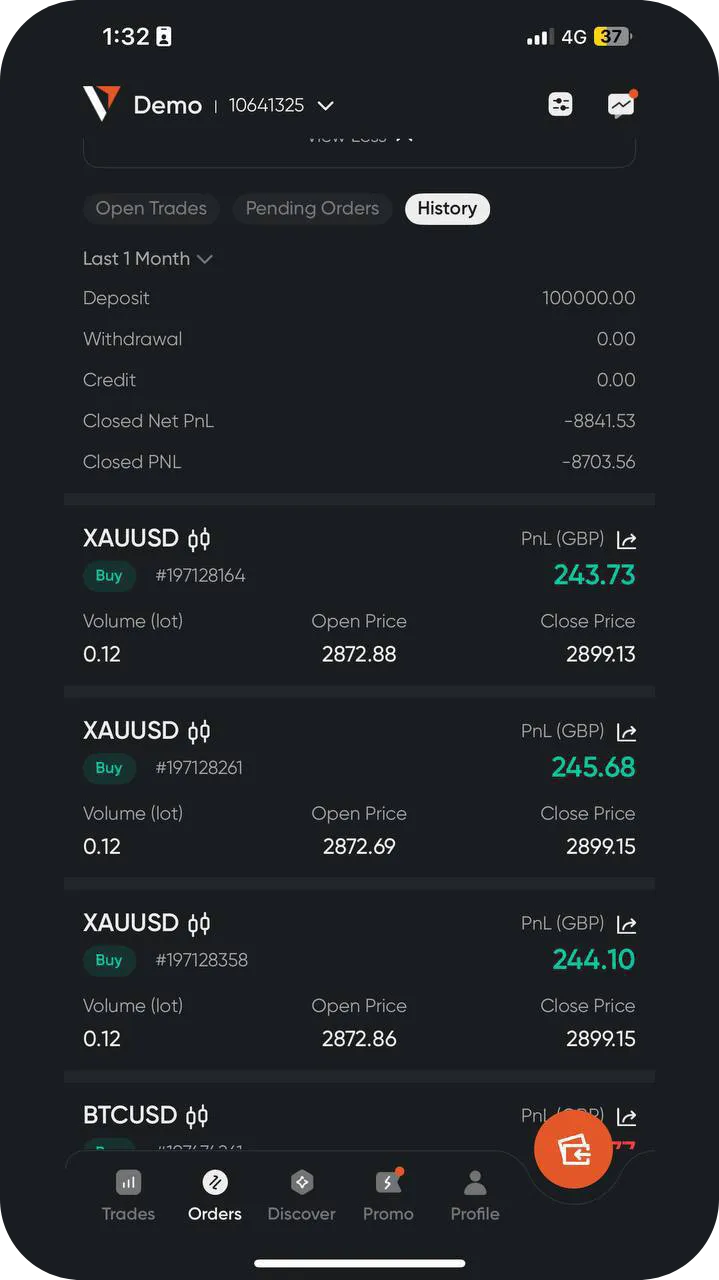Tap the orange wallet floating button
This screenshot has height=1280, width=719.
click(573, 1149)
